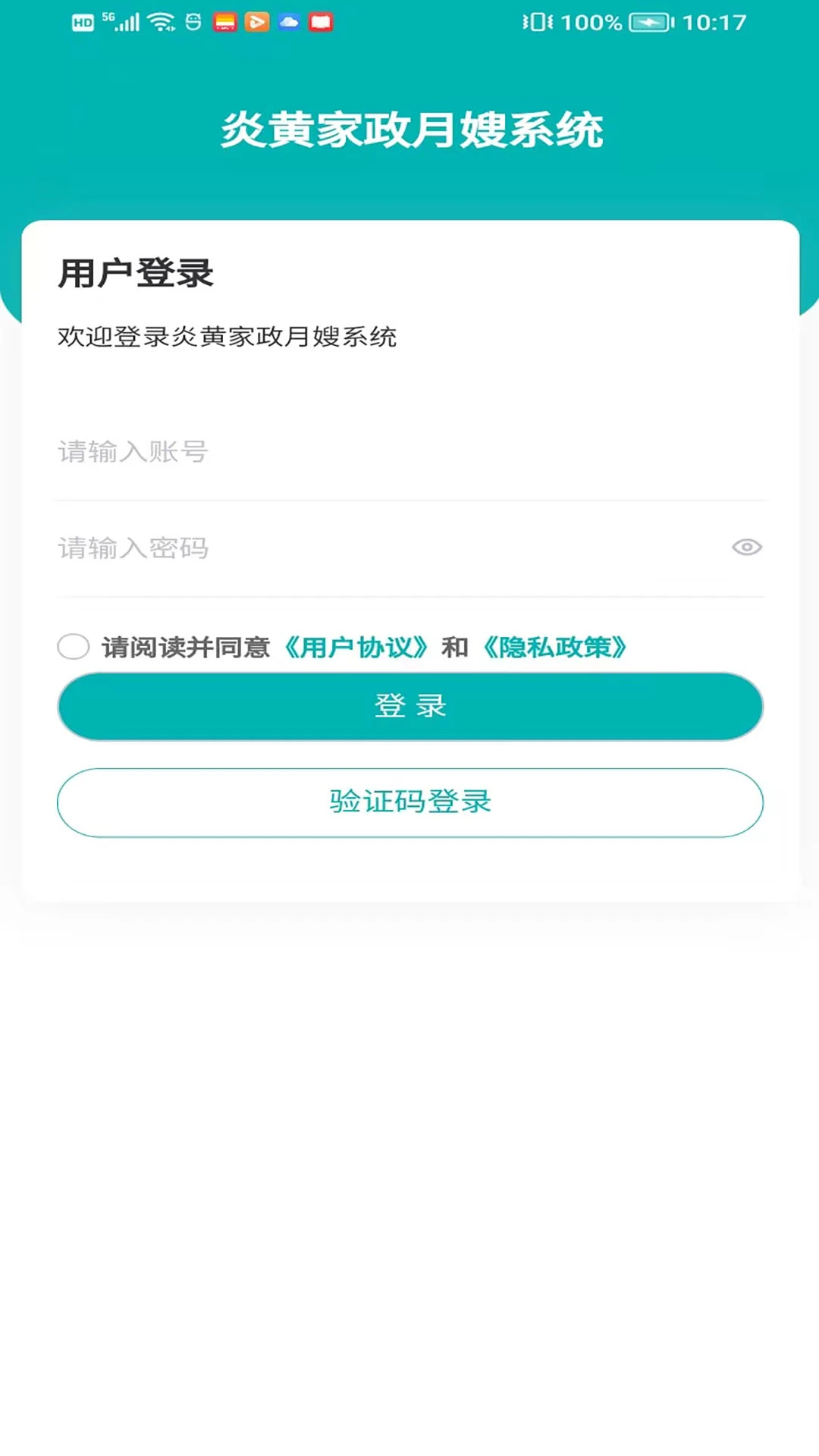Image resolution: width=819 pixels, height=1456 pixels.
Task: Tap the HD indicator in status bar
Action: (82, 24)
